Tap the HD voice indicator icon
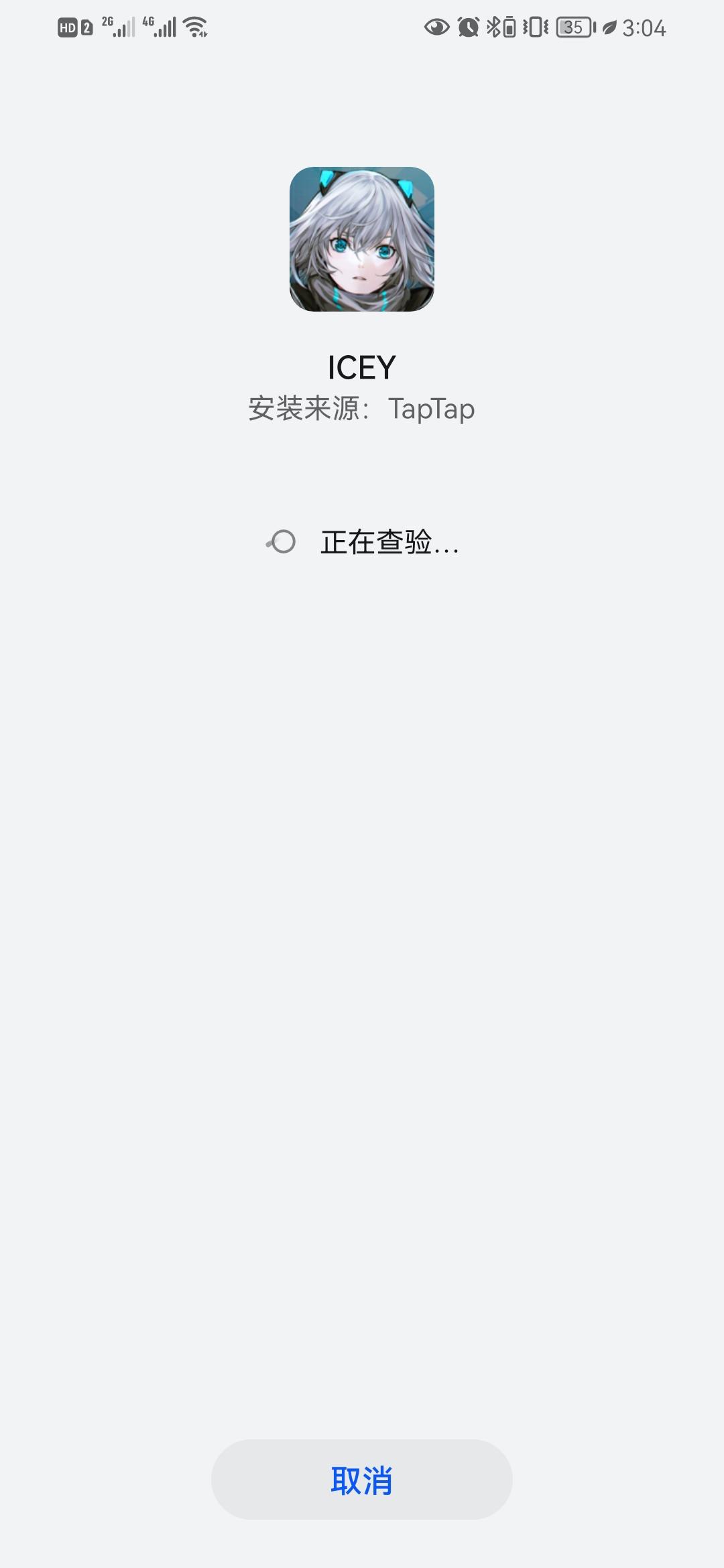The image size is (724, 1568). tap(68, 28)
